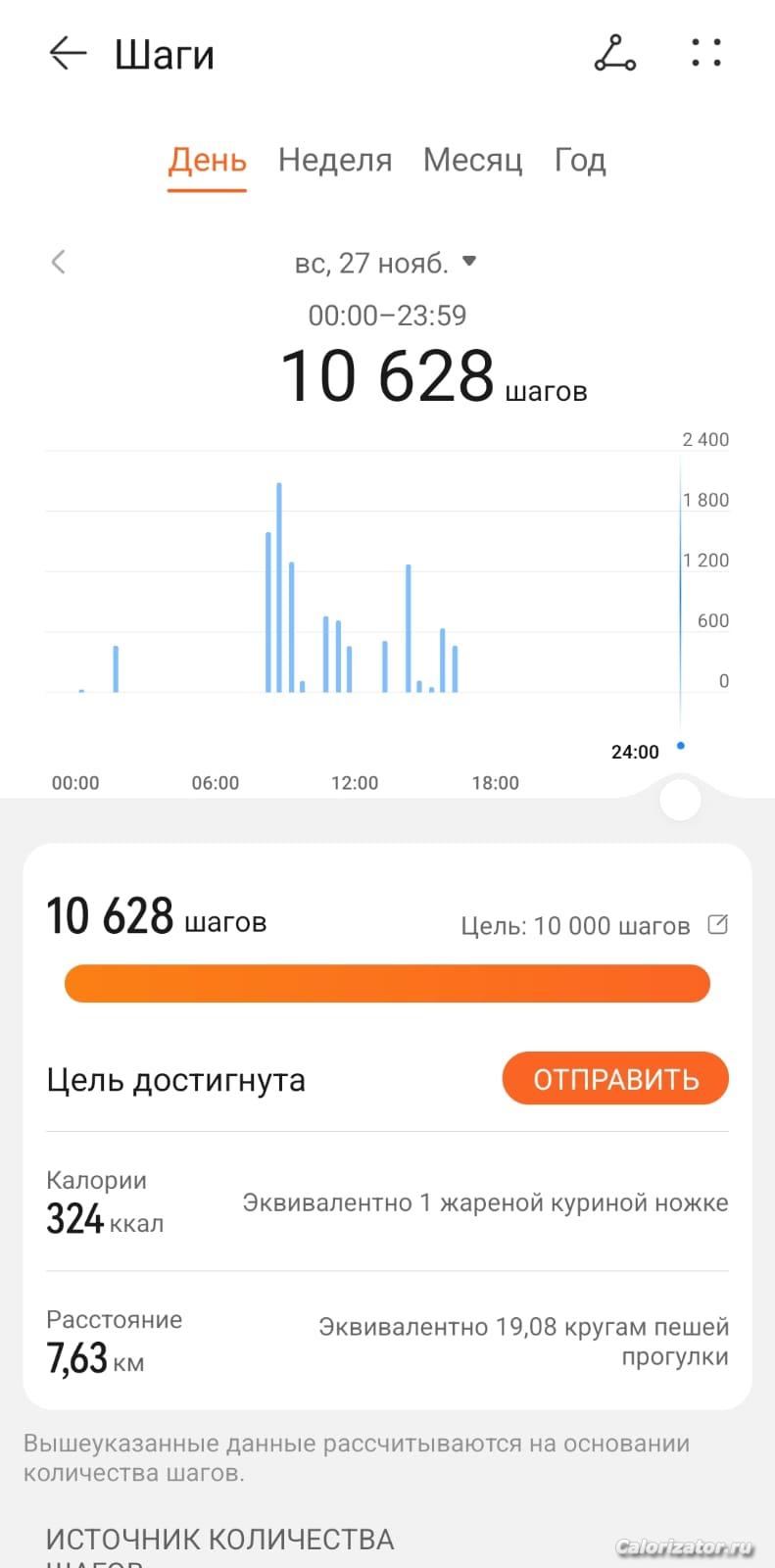Edit the 10 000 steps goal
Viewport: 775px width, 1568px height.
coord(718,924)
